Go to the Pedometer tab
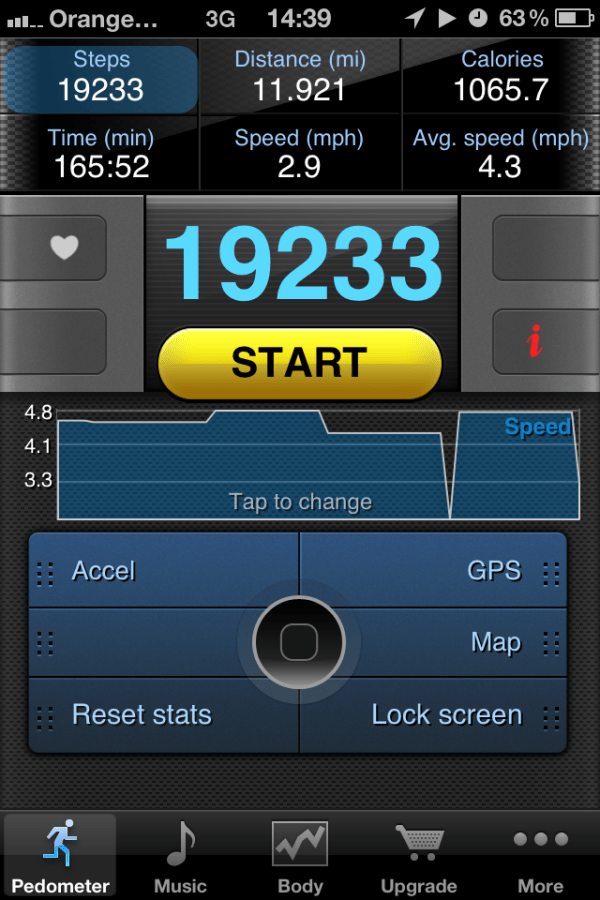Image resolution: width=600 pixels, height=900 pixels. point(61,856)
